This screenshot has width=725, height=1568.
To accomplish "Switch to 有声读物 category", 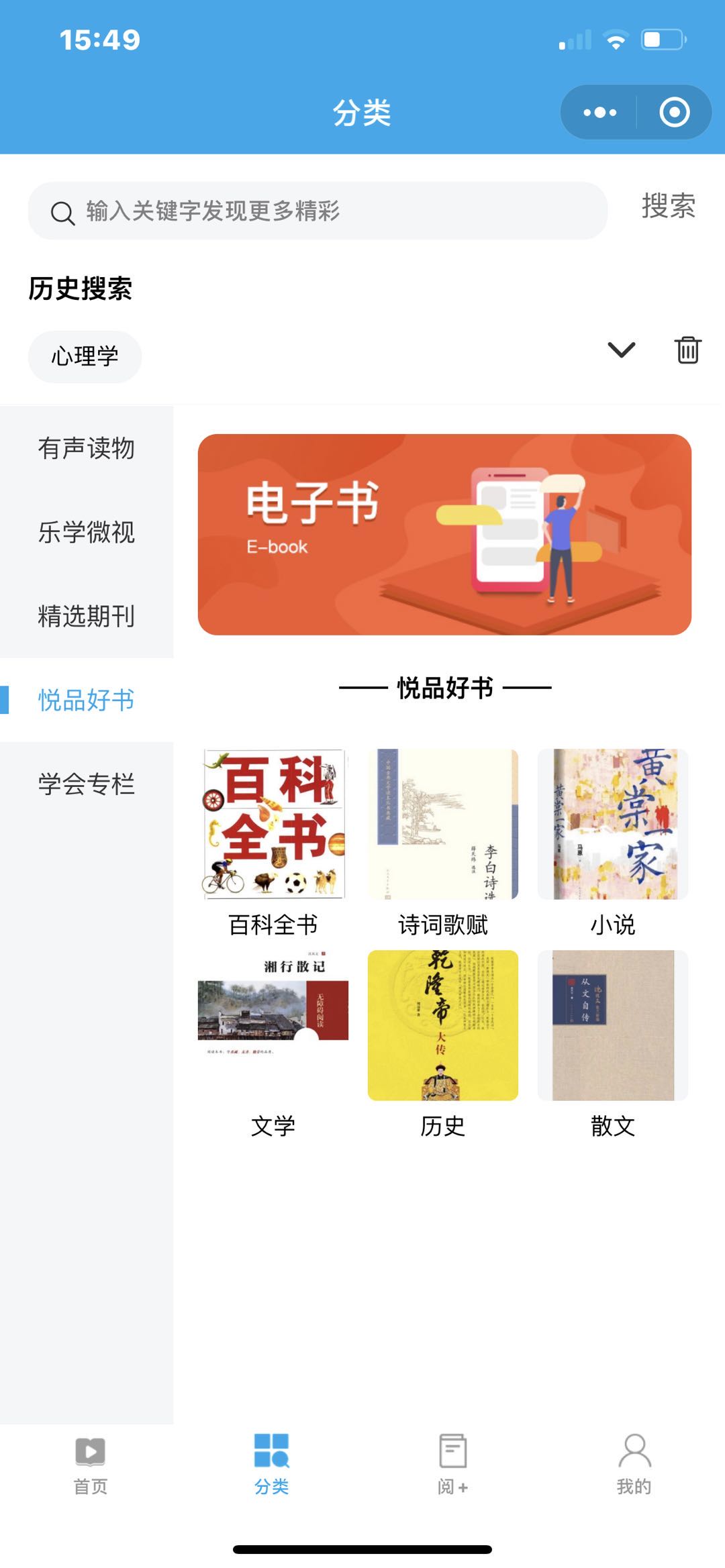I will 87,448.
